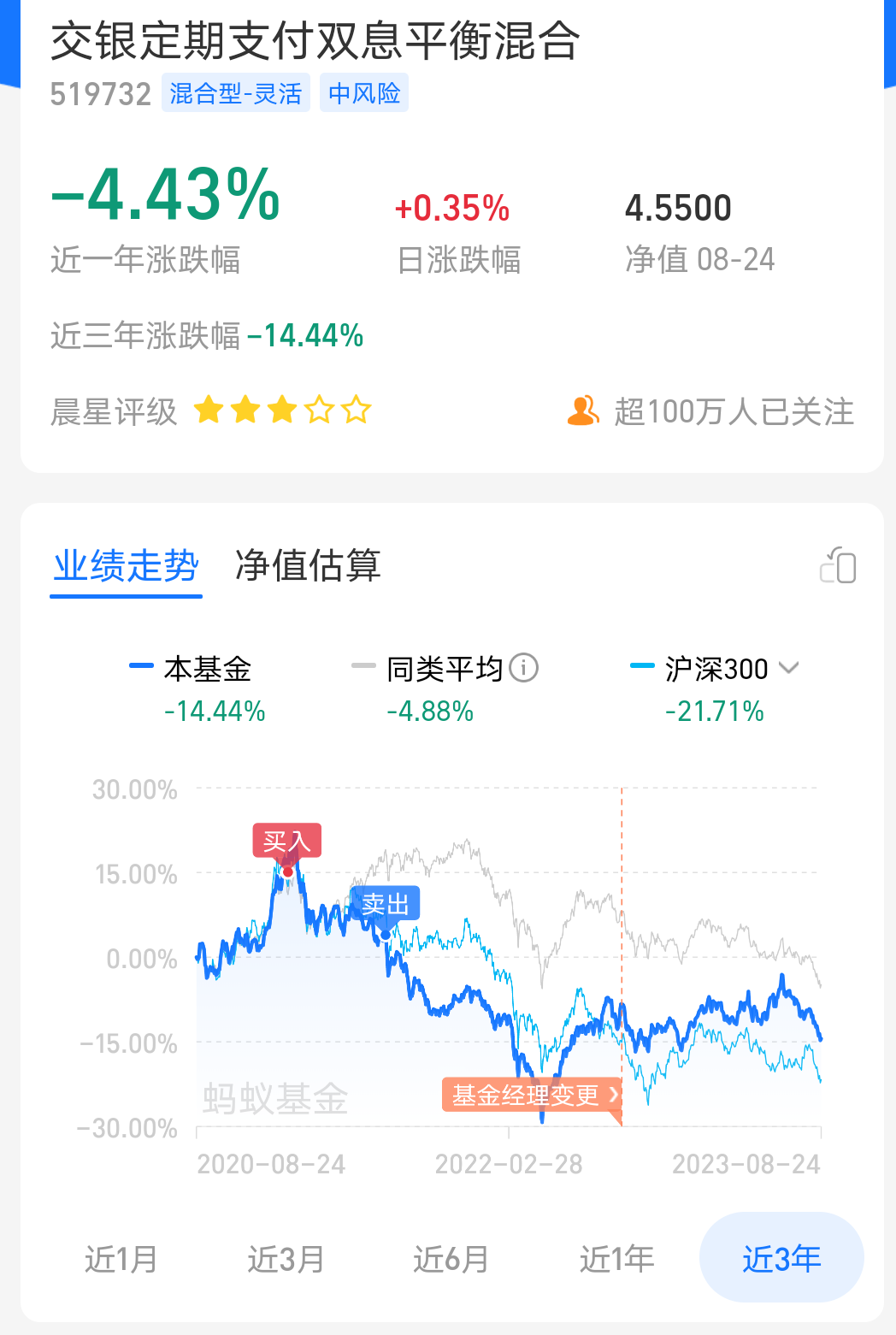This screenshot has height=1335, width=896.
Task: Switch to the 净值估算 tab
Action: [x=308, y=565]
